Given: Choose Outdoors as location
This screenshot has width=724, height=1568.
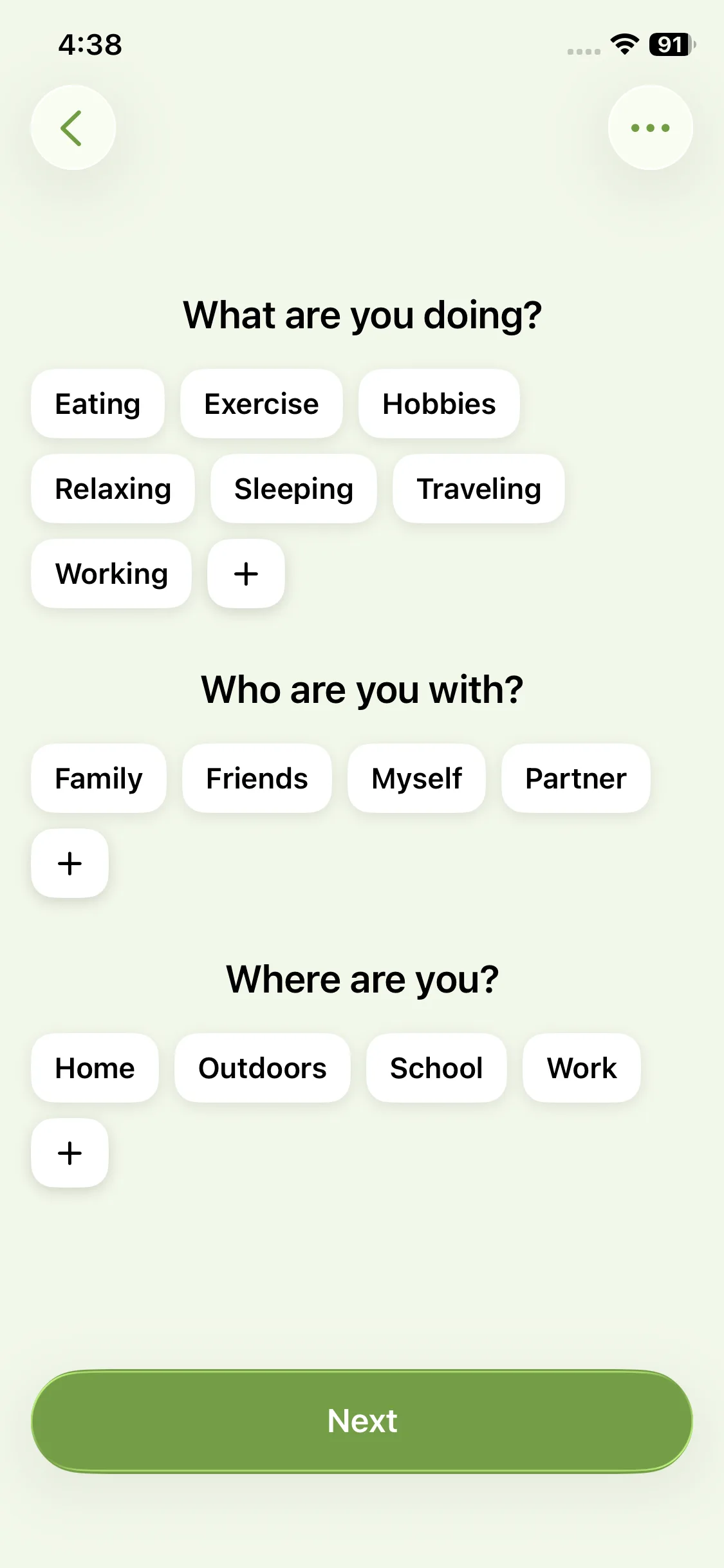Looking at the screenshot, I should [x=262, y=1068].
